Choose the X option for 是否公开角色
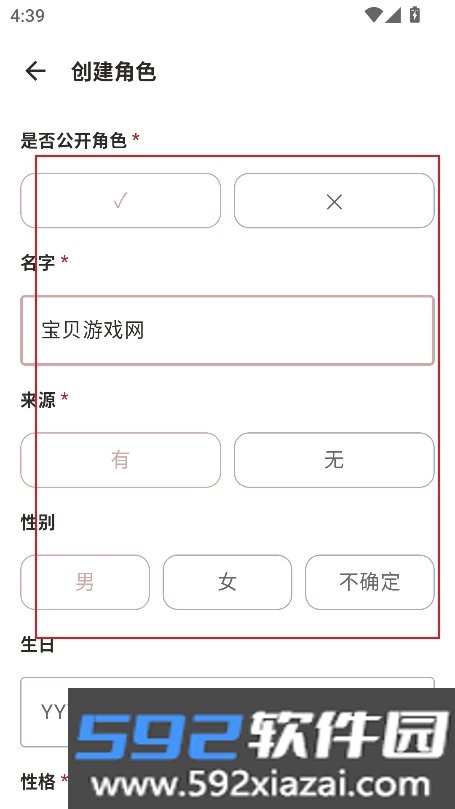Screen dimensions: 455x809 point(334,201)
